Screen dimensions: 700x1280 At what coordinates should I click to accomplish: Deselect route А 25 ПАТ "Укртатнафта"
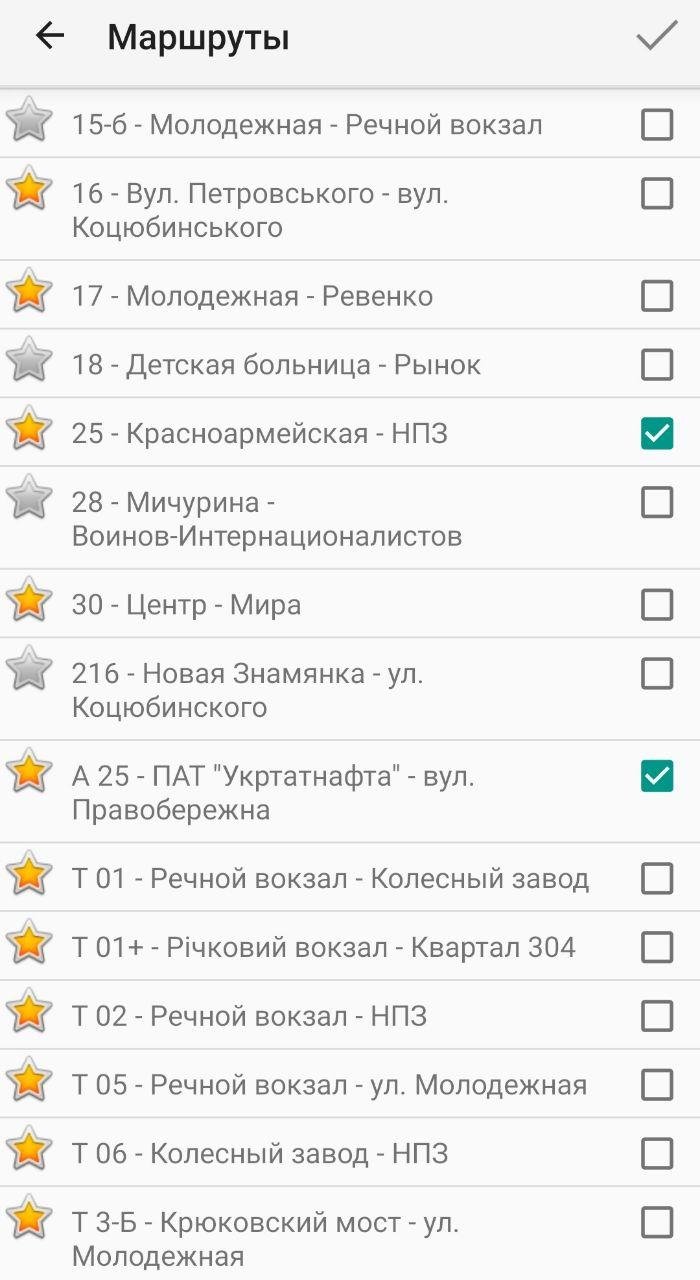coord(657,776)
